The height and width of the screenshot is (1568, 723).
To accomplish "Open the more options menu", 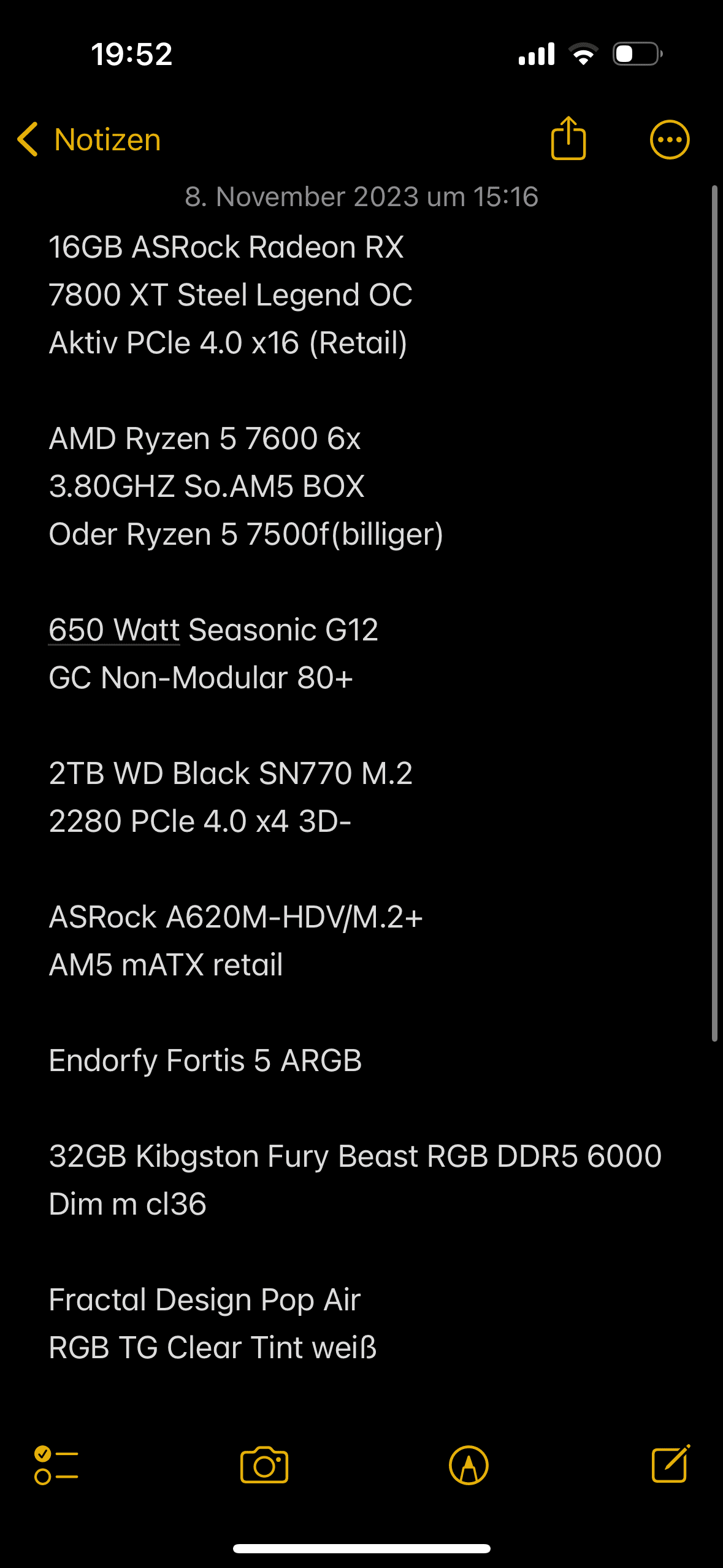I will pos(670,140).
